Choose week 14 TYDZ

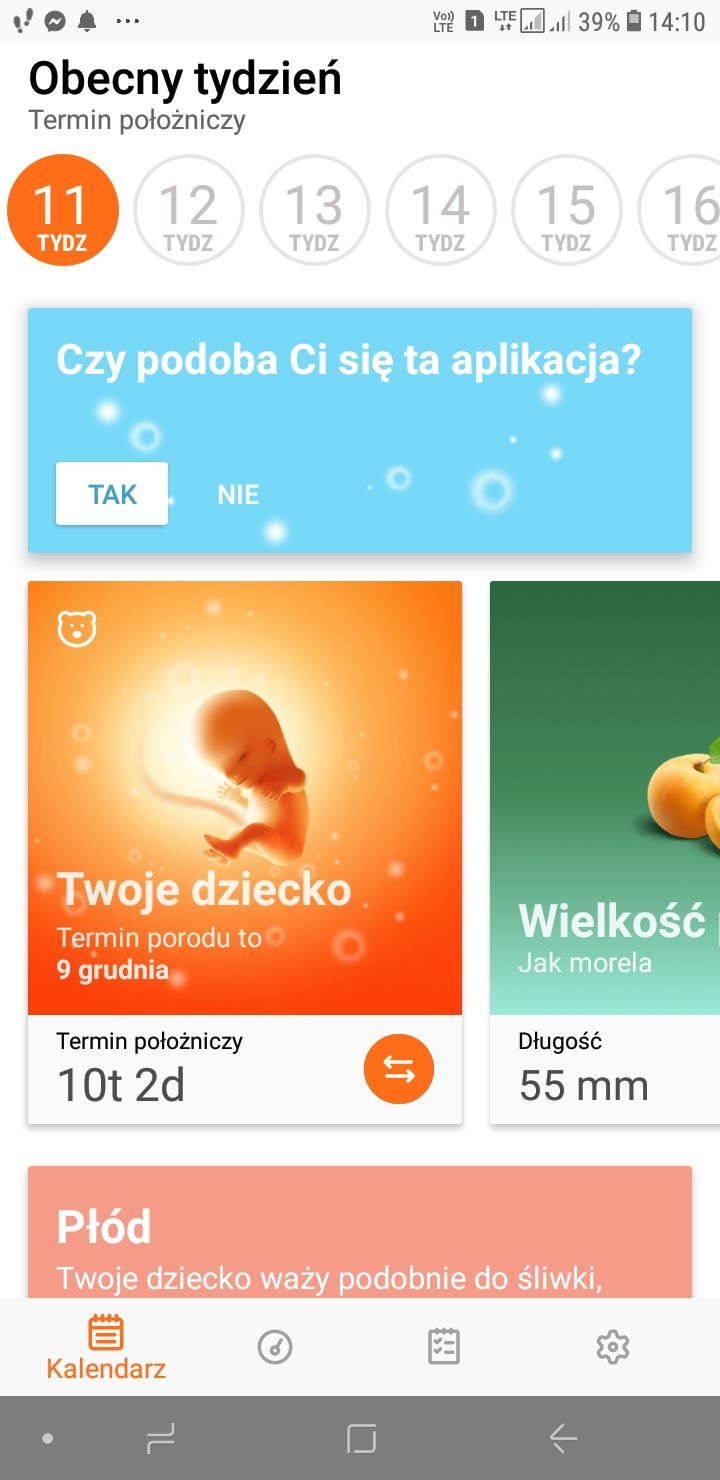click(x=441, y=211)
